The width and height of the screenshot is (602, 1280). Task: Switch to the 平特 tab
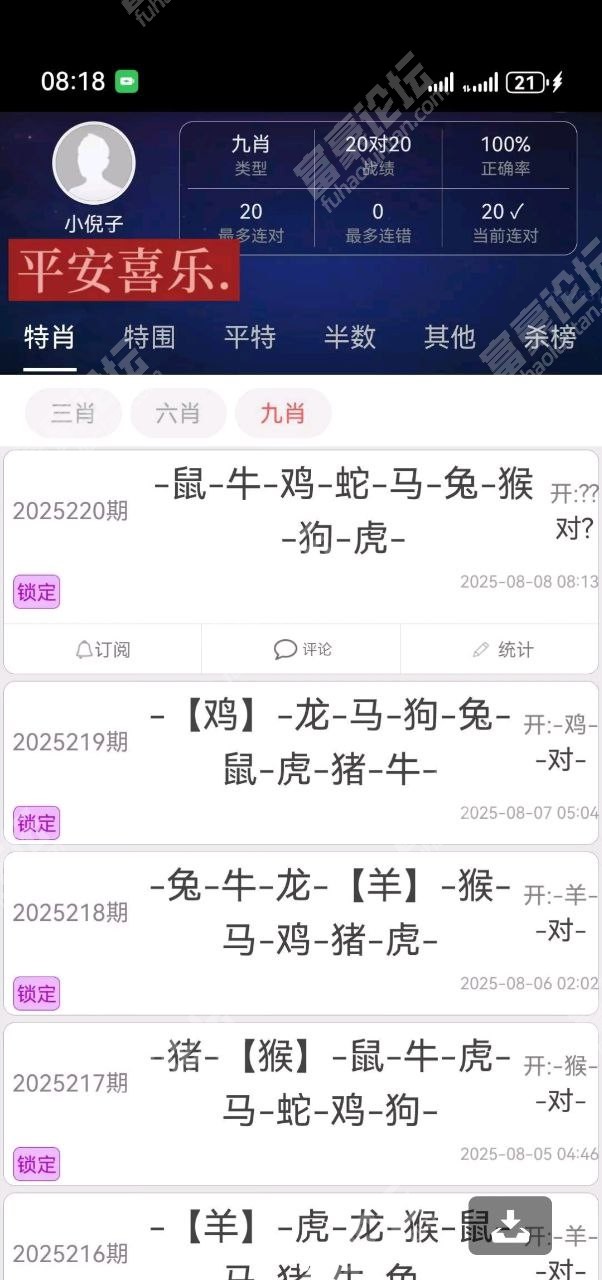250,337
